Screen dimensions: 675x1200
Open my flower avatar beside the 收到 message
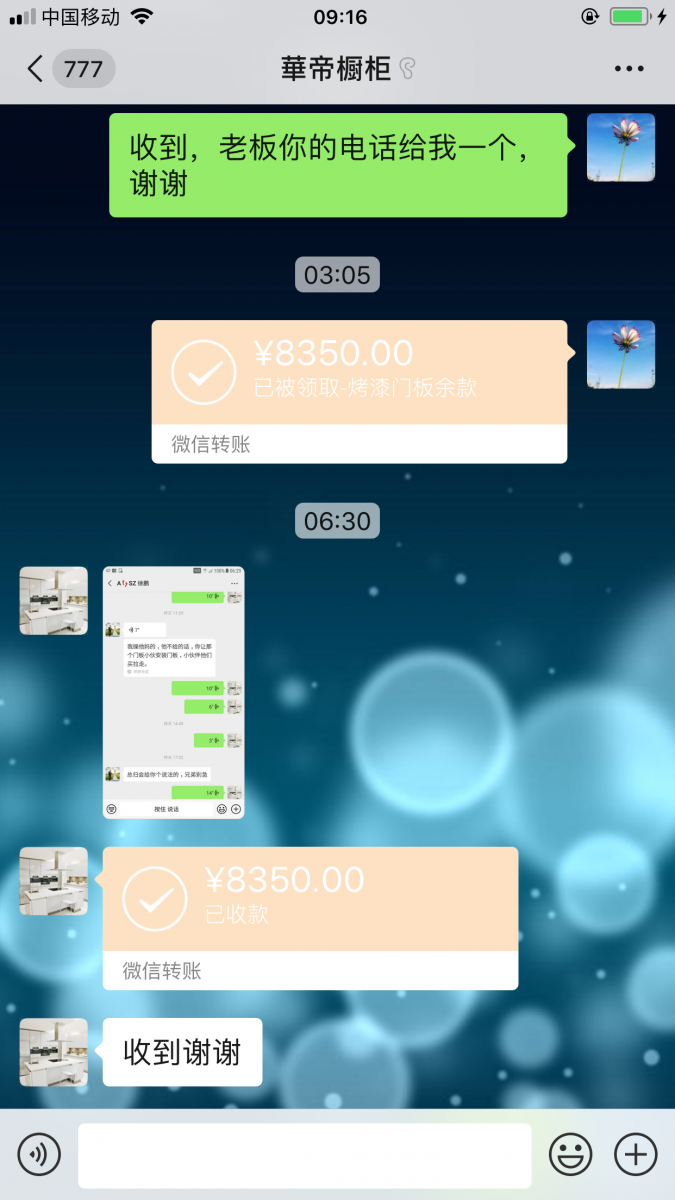click(x=620, y=147)
